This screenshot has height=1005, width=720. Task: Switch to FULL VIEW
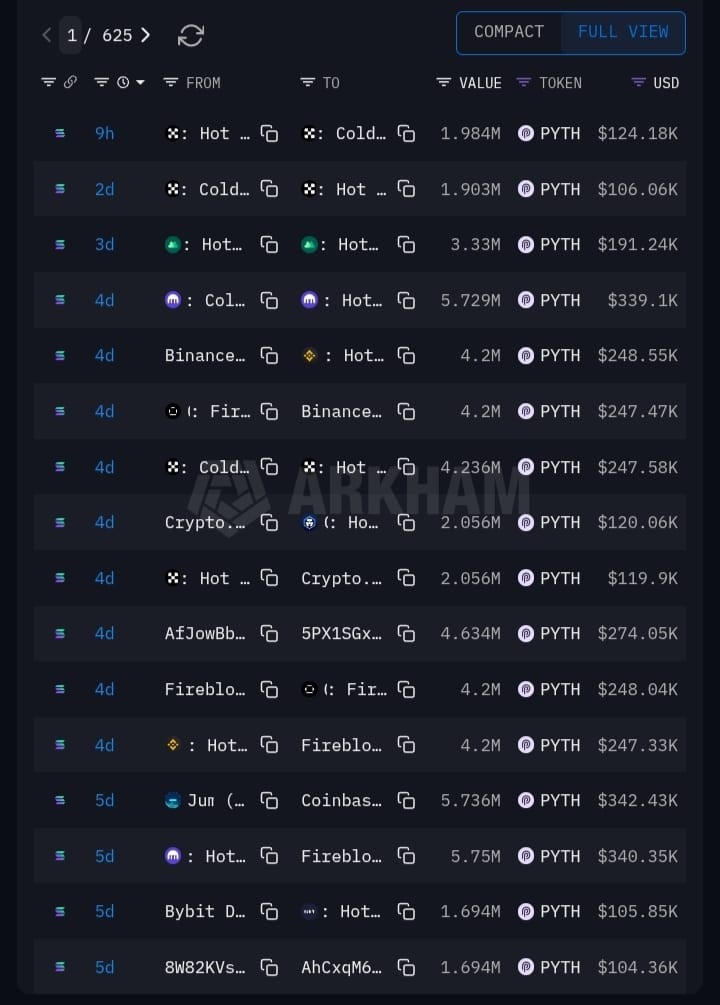coord(622,32)
